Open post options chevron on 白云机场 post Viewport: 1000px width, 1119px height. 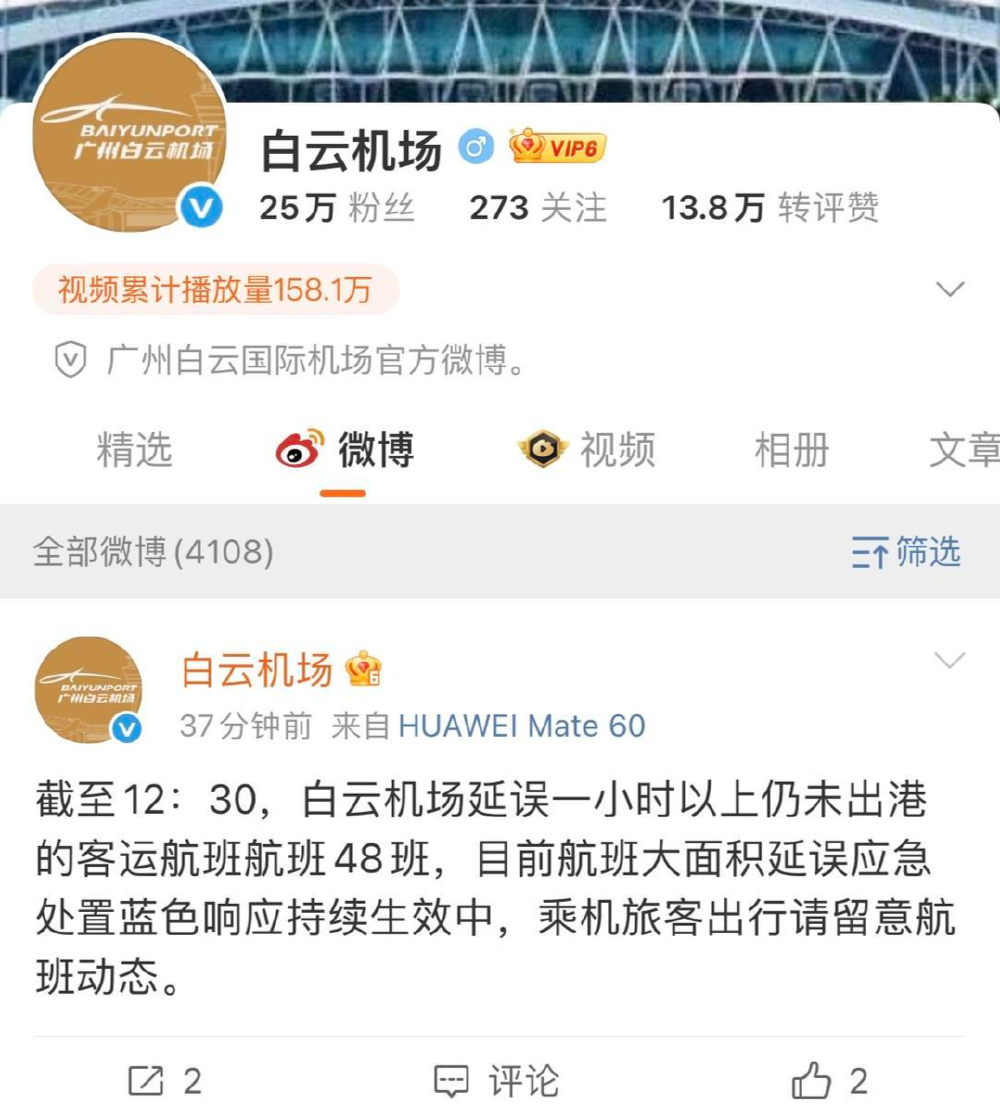949,661
